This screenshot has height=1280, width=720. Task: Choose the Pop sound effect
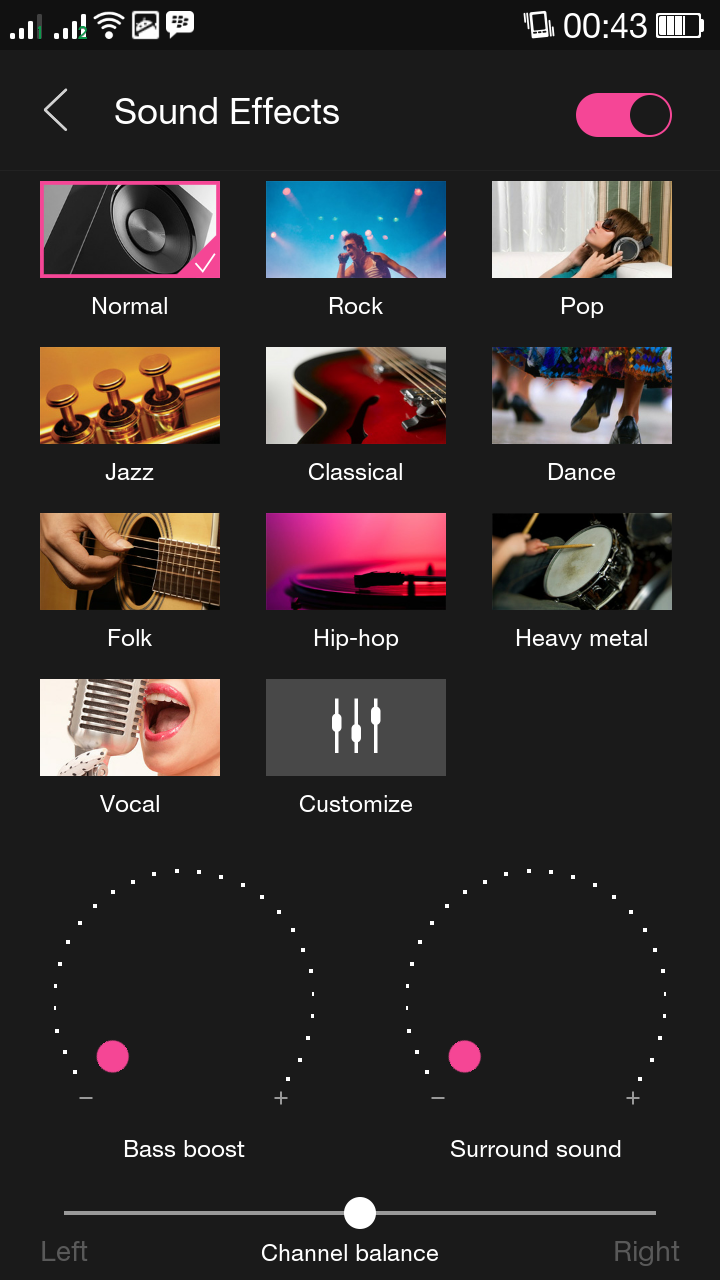pos(581,229)
